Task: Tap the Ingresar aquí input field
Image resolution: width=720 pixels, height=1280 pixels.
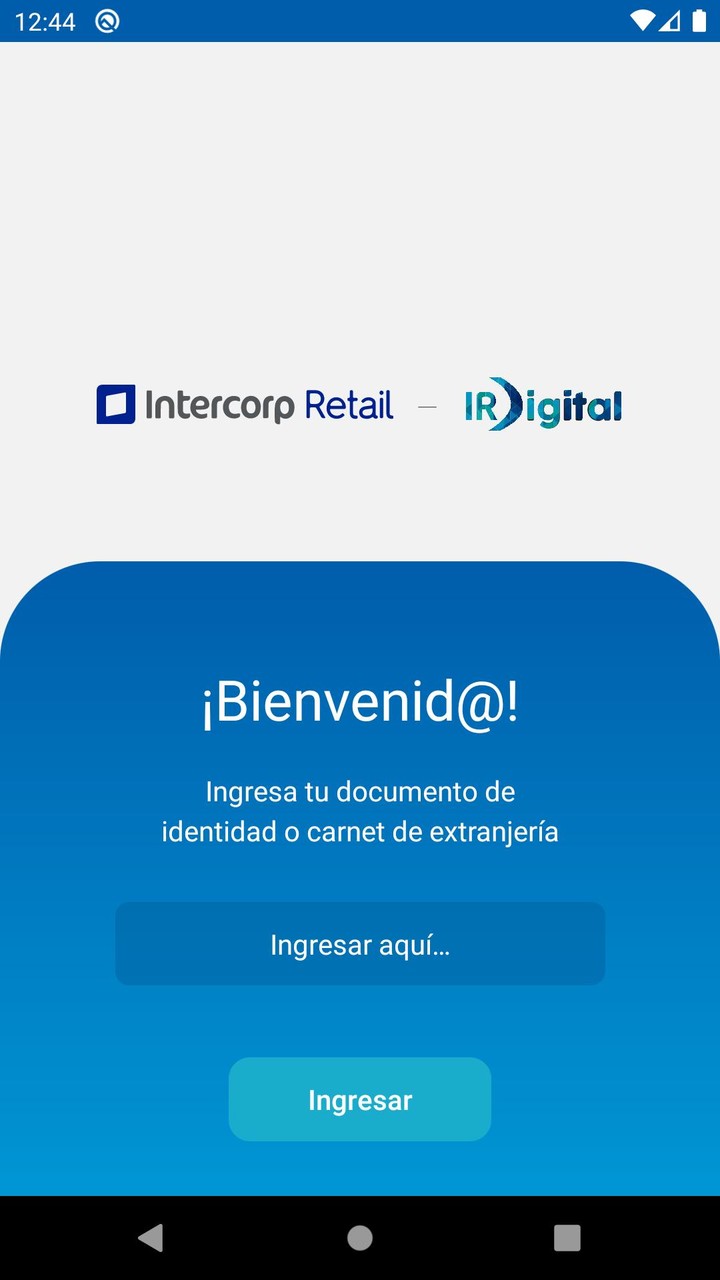Action: tap(360, 943)
